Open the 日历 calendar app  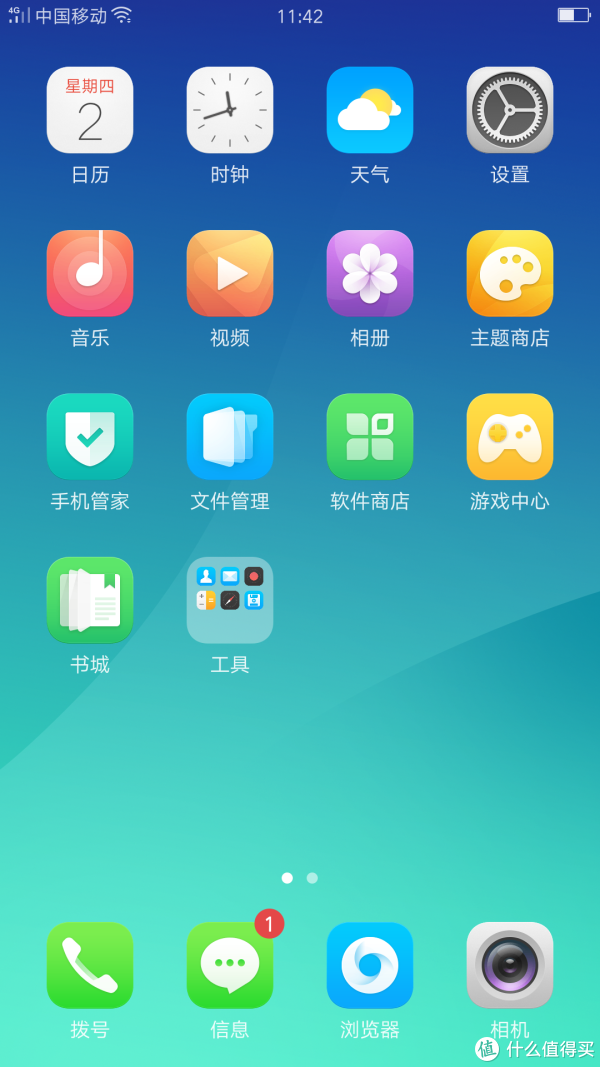90,110
